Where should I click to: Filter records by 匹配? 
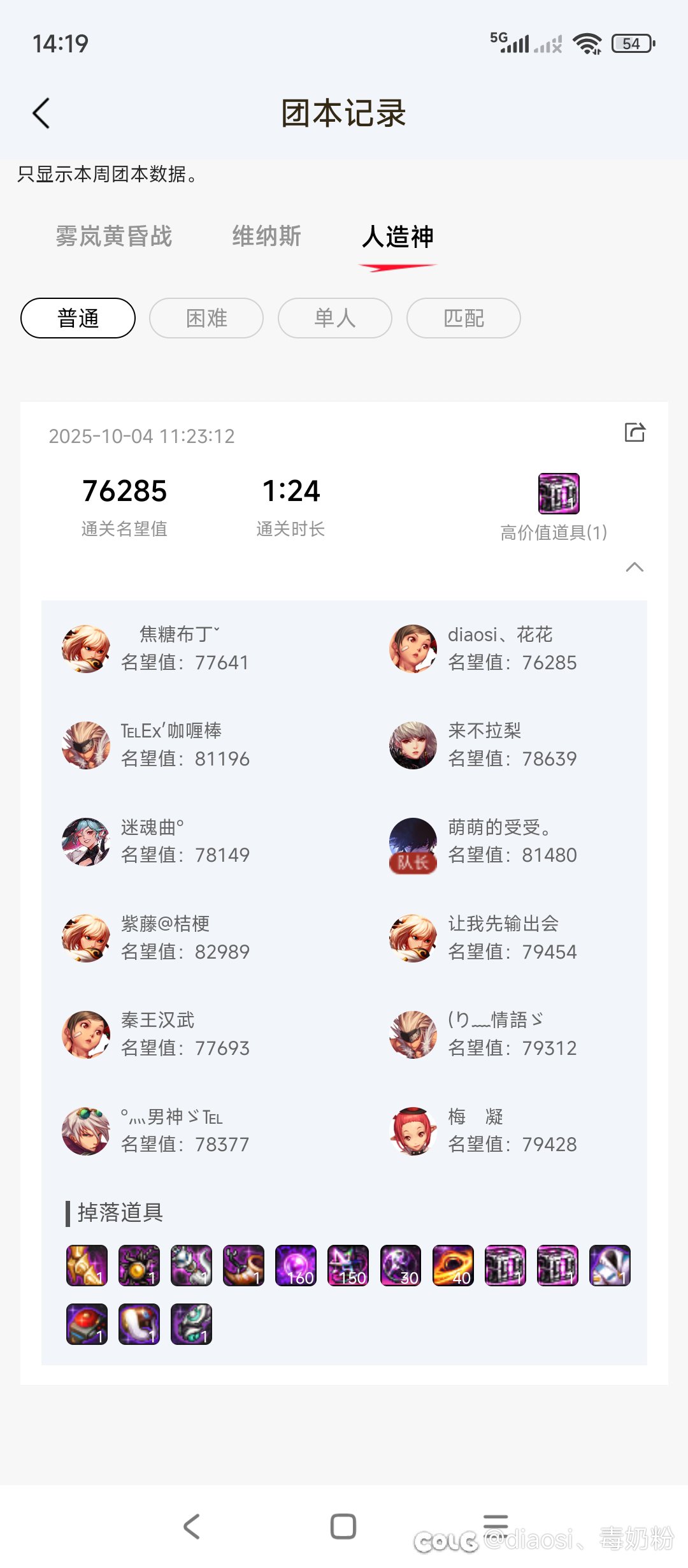[464, 318]
